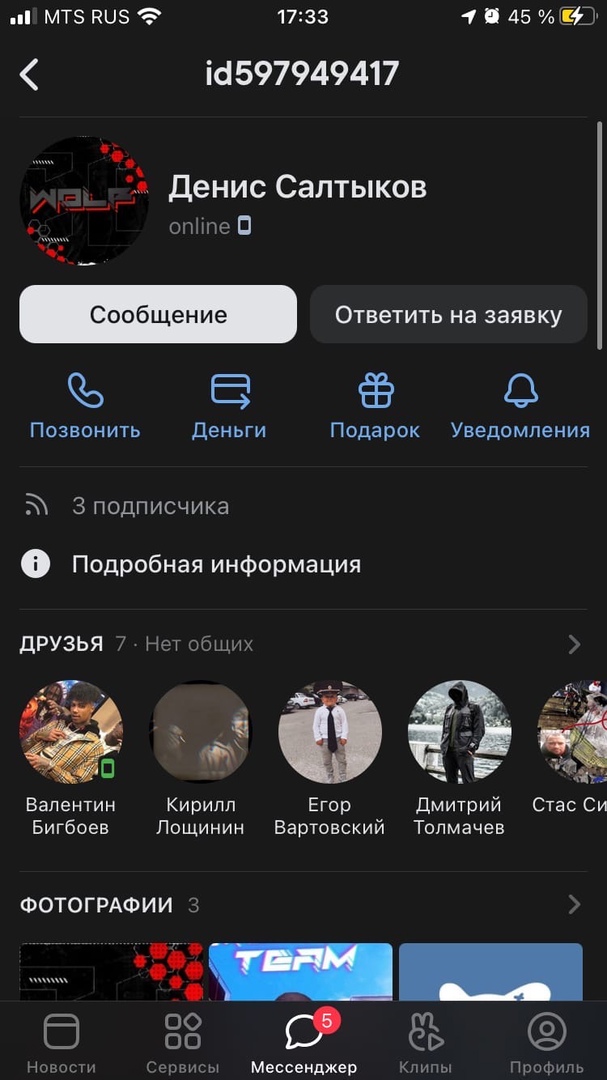Tap Ответить на заявку button
This screenshot has width=607, height=1080.
pyautogui.click(x=448, y=315)
